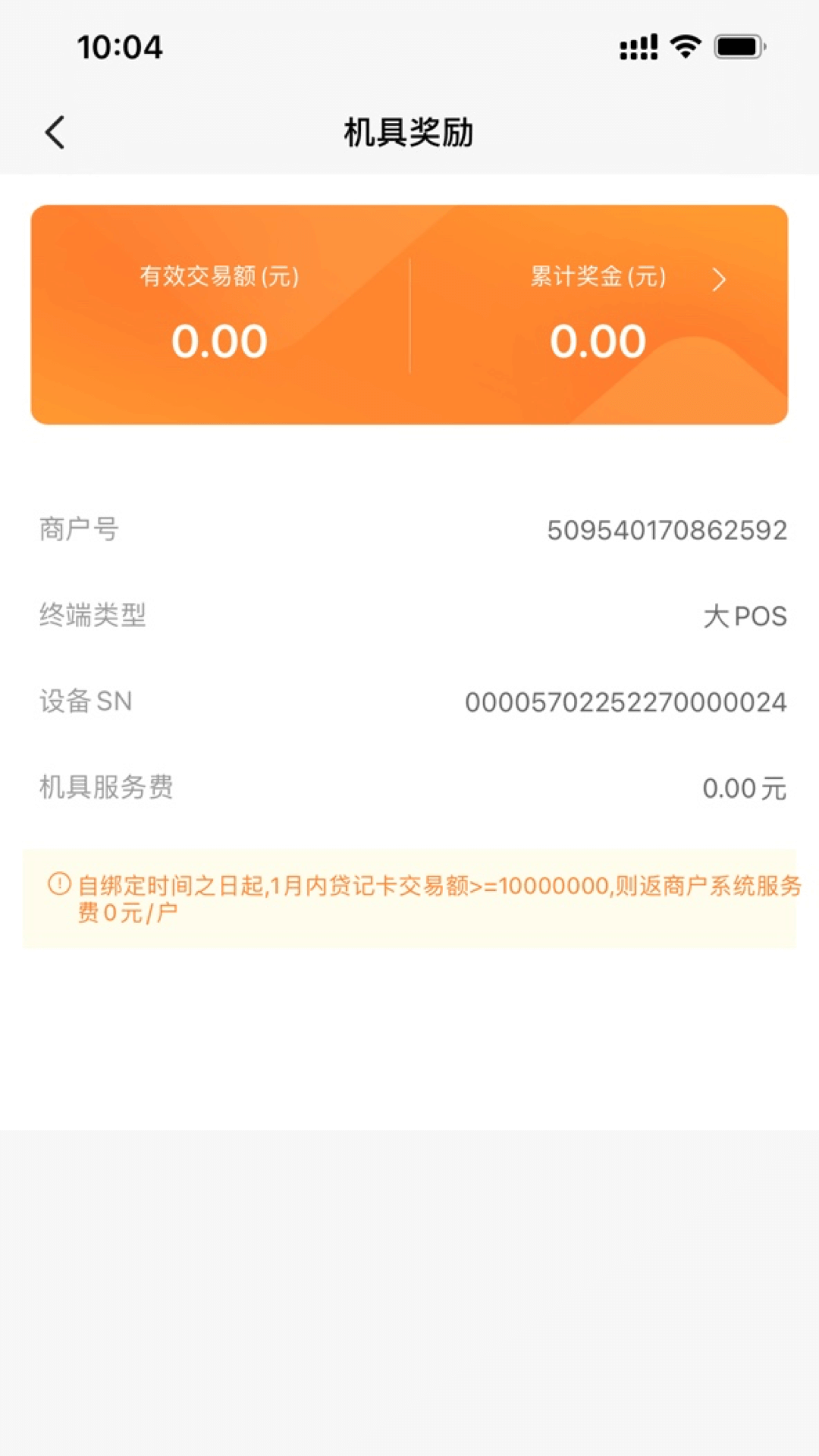
Task: Tap the Wi-Fi icon in status bar
Action: coord(683,47)
